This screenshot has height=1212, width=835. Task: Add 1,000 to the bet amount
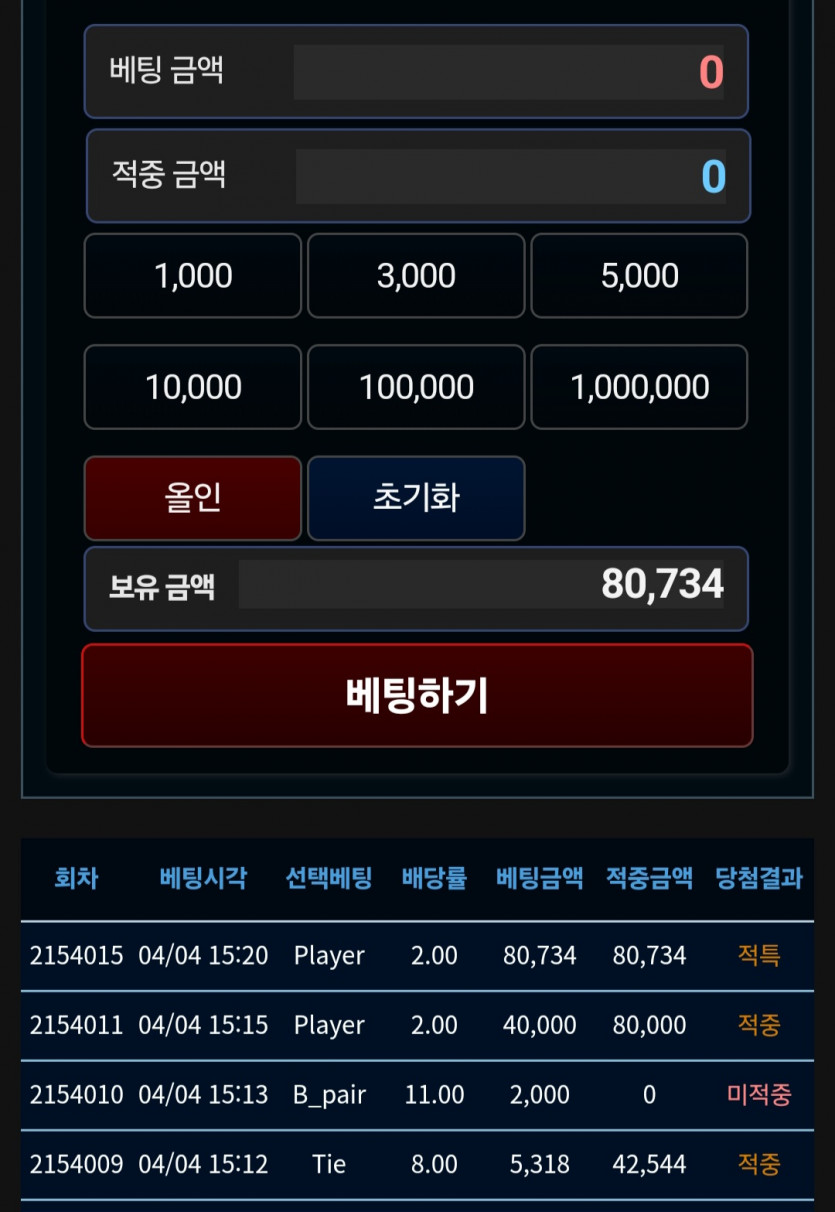point(193,276)
